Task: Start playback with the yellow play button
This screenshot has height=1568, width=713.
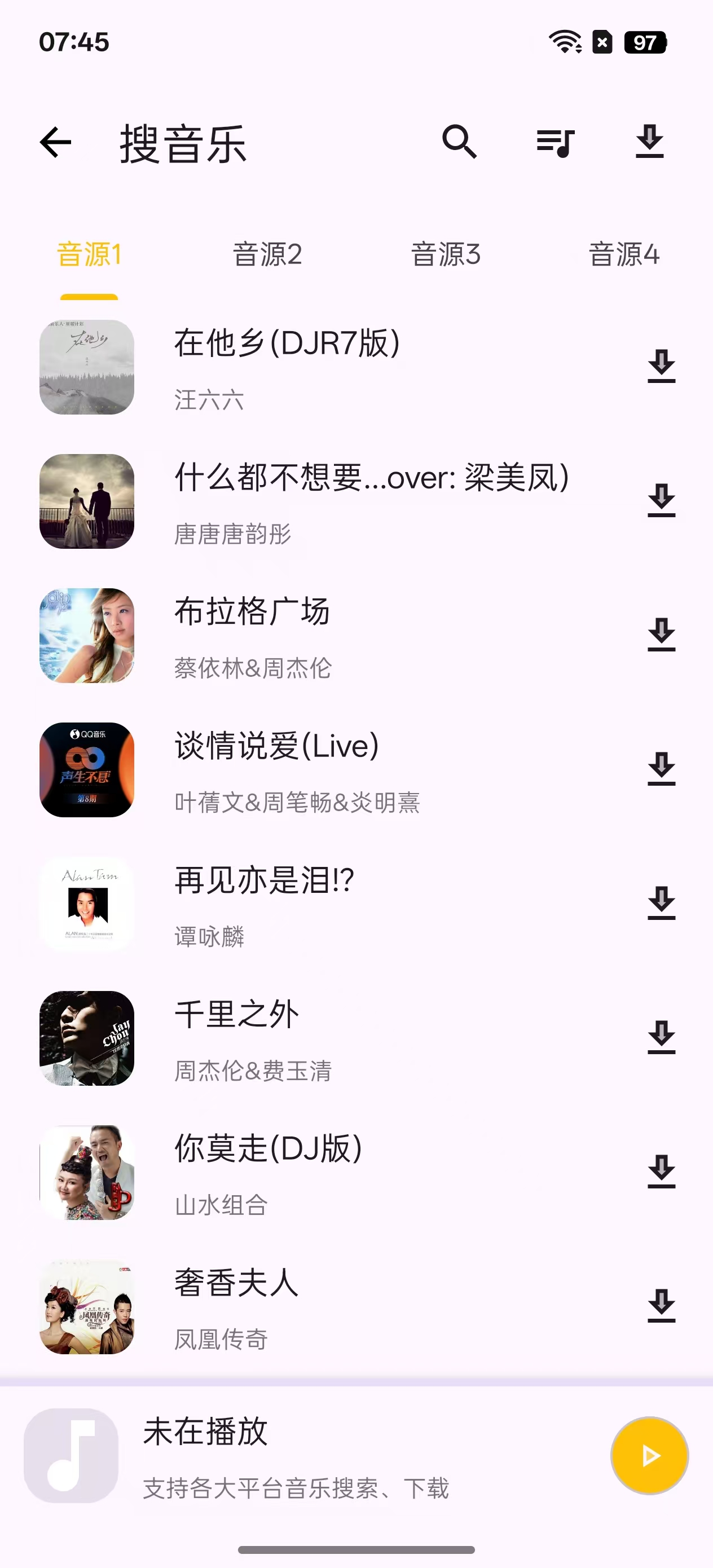Action: [649, 1455]
